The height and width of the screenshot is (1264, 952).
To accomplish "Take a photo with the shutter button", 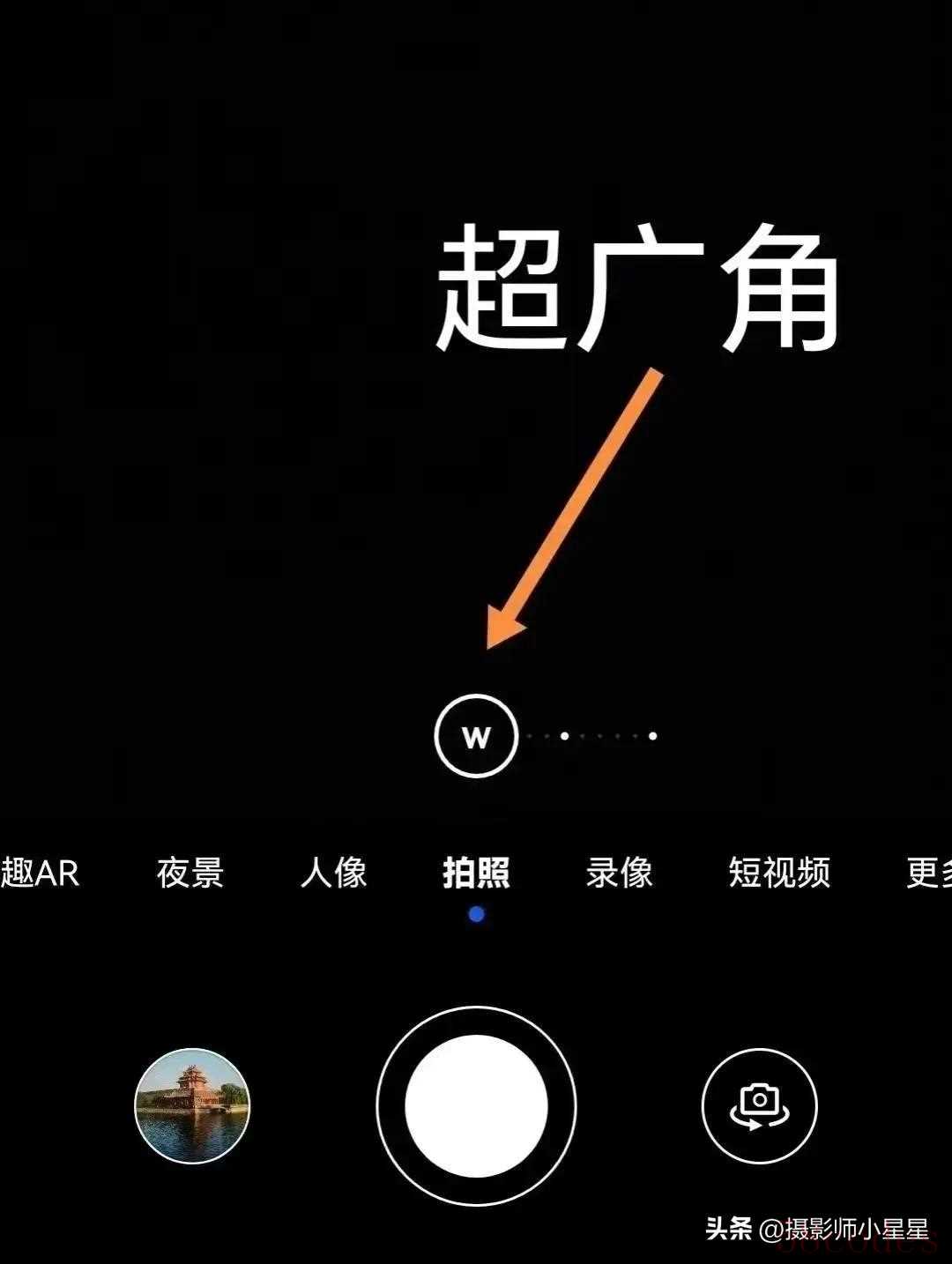I will pos(476,1105).
